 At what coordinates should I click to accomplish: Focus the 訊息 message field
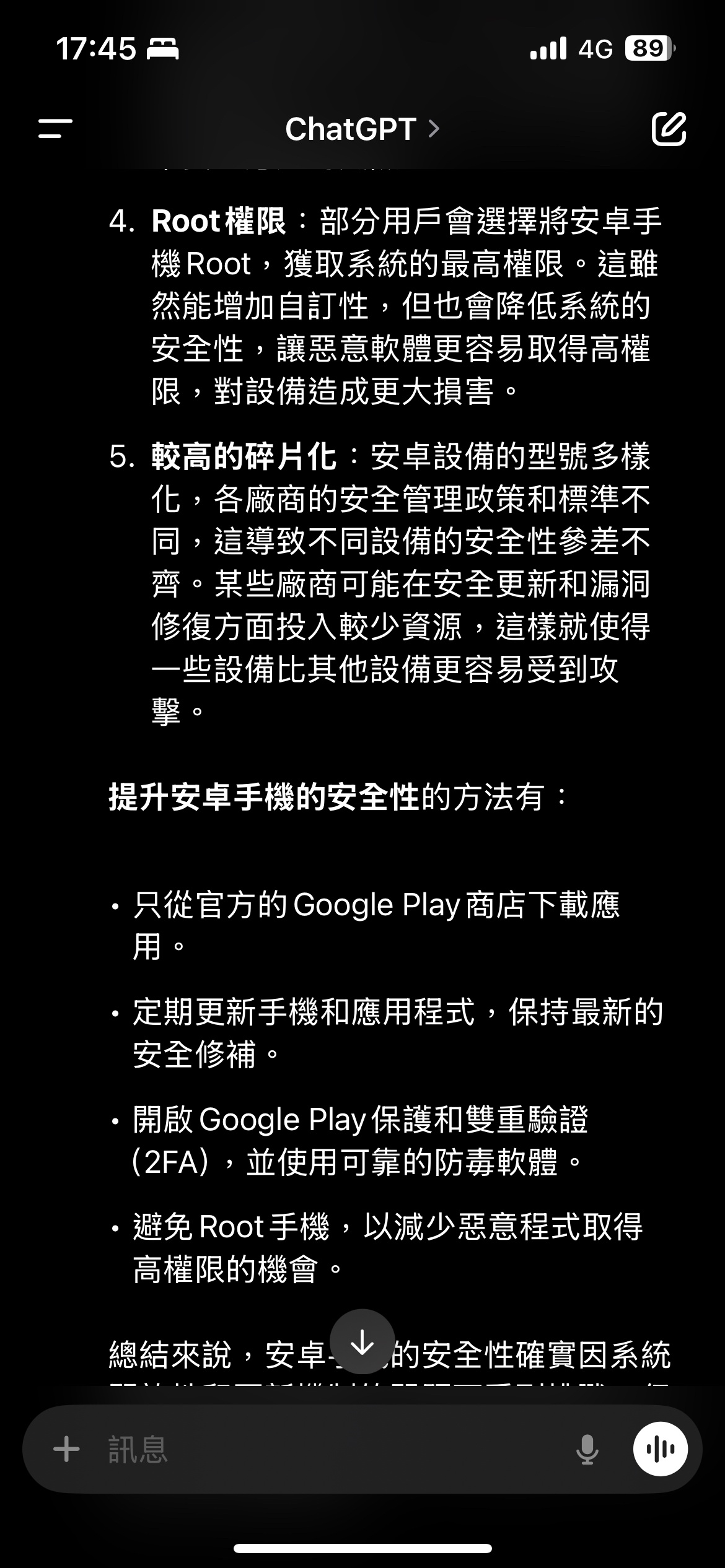(322, 1450)
